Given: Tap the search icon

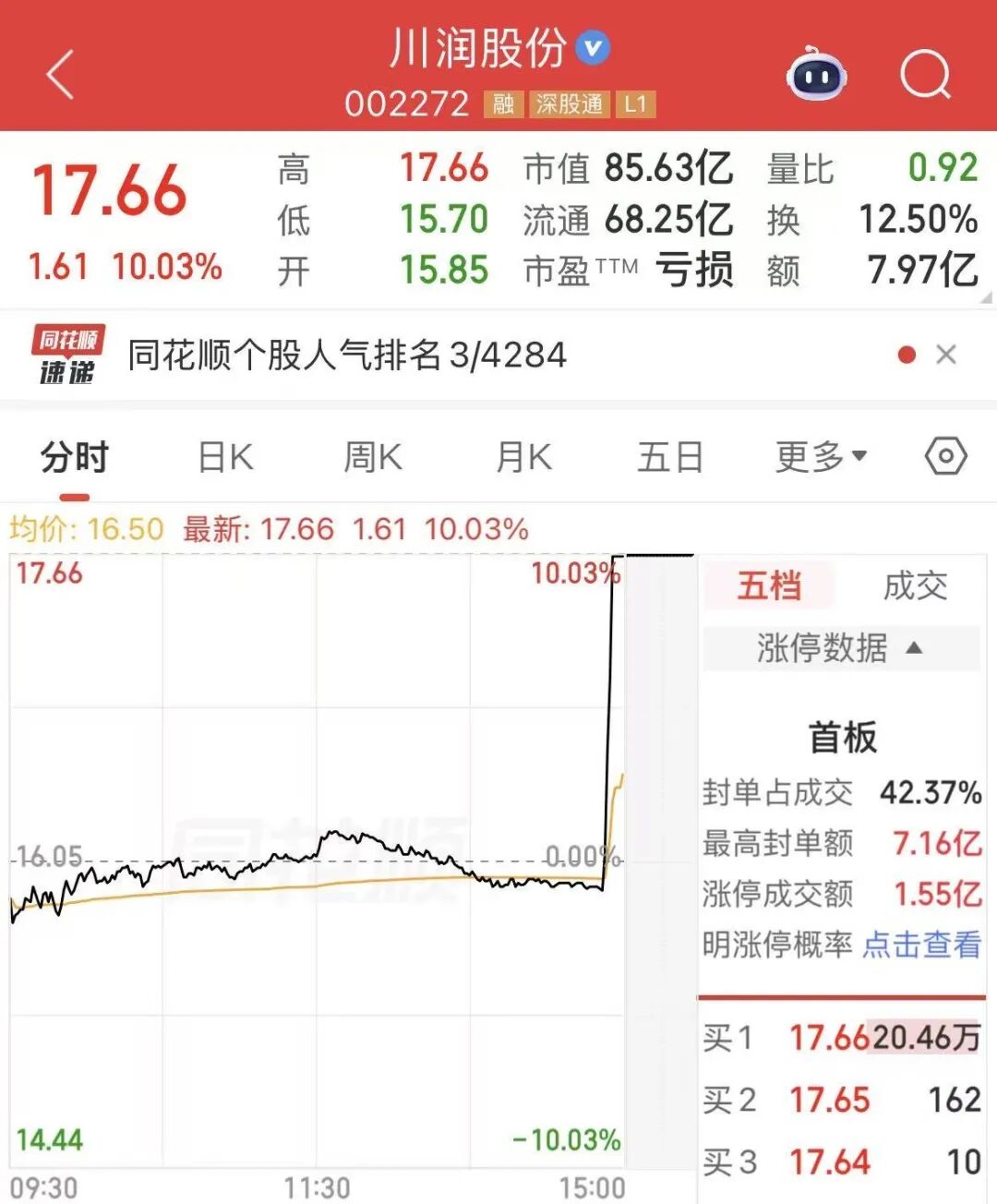Looking at the screenshot, I should tap(926, 76).
